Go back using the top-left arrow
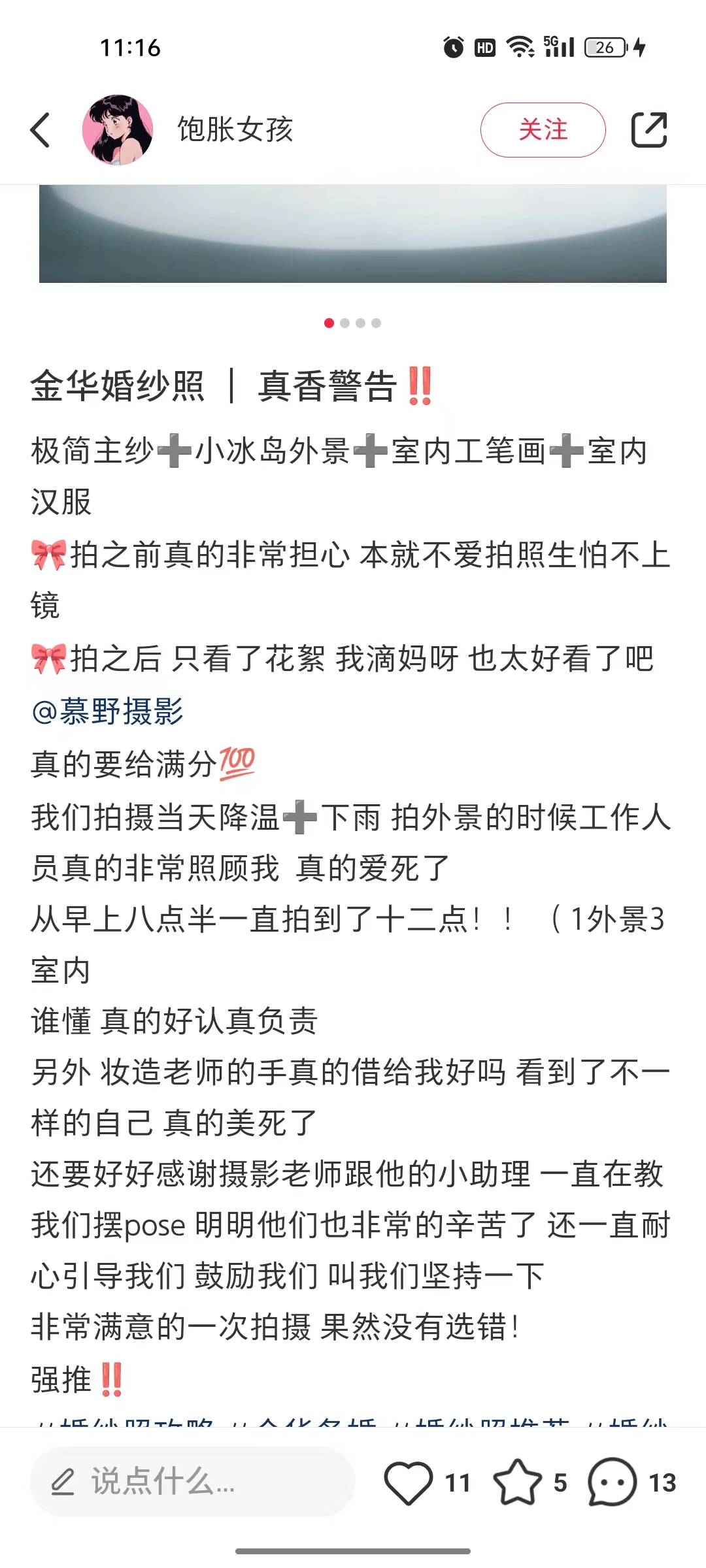706x1568 pixels. click(41, 129)
